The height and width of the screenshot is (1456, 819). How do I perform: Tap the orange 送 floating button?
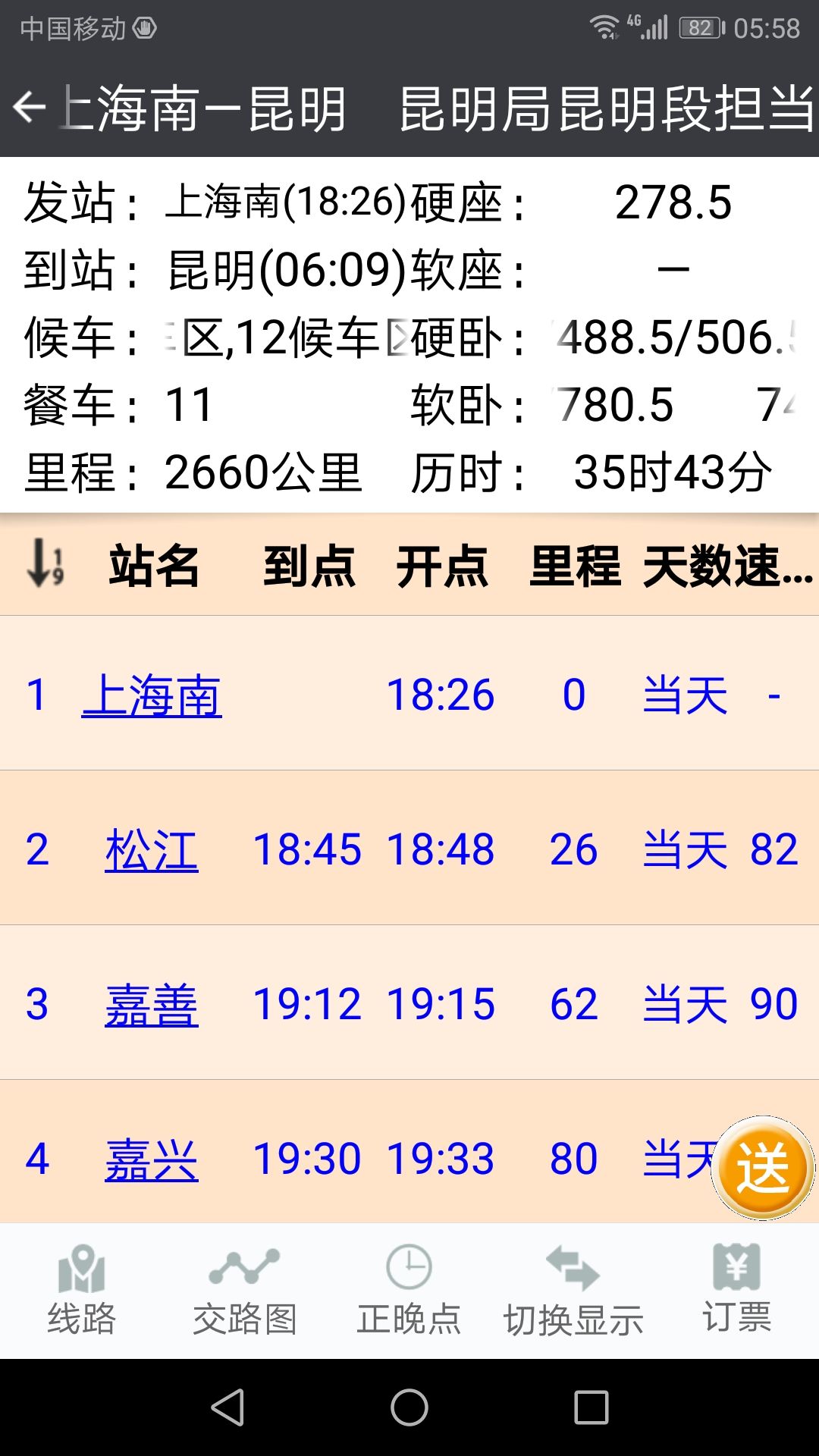763,1168
